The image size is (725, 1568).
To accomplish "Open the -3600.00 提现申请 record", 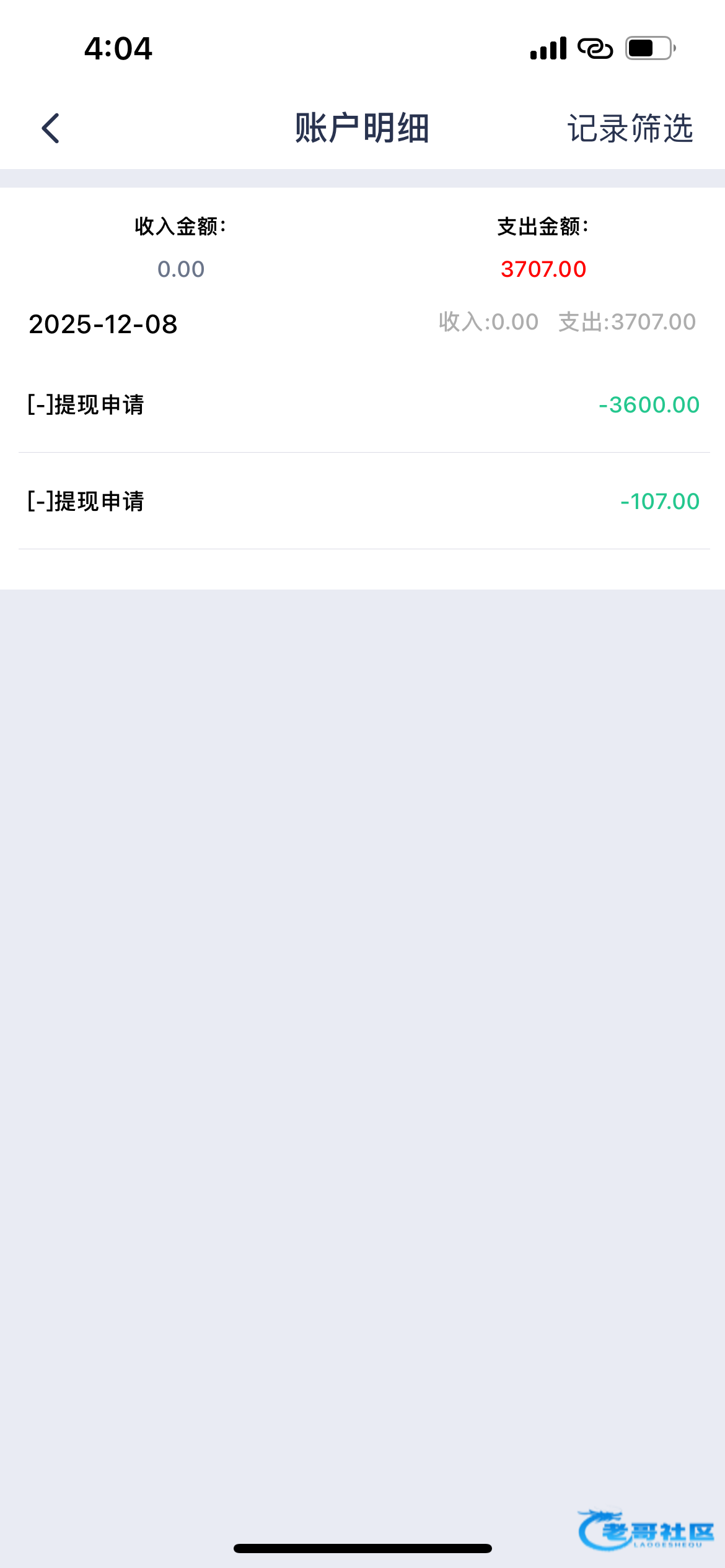I will (x=362, y=405).
